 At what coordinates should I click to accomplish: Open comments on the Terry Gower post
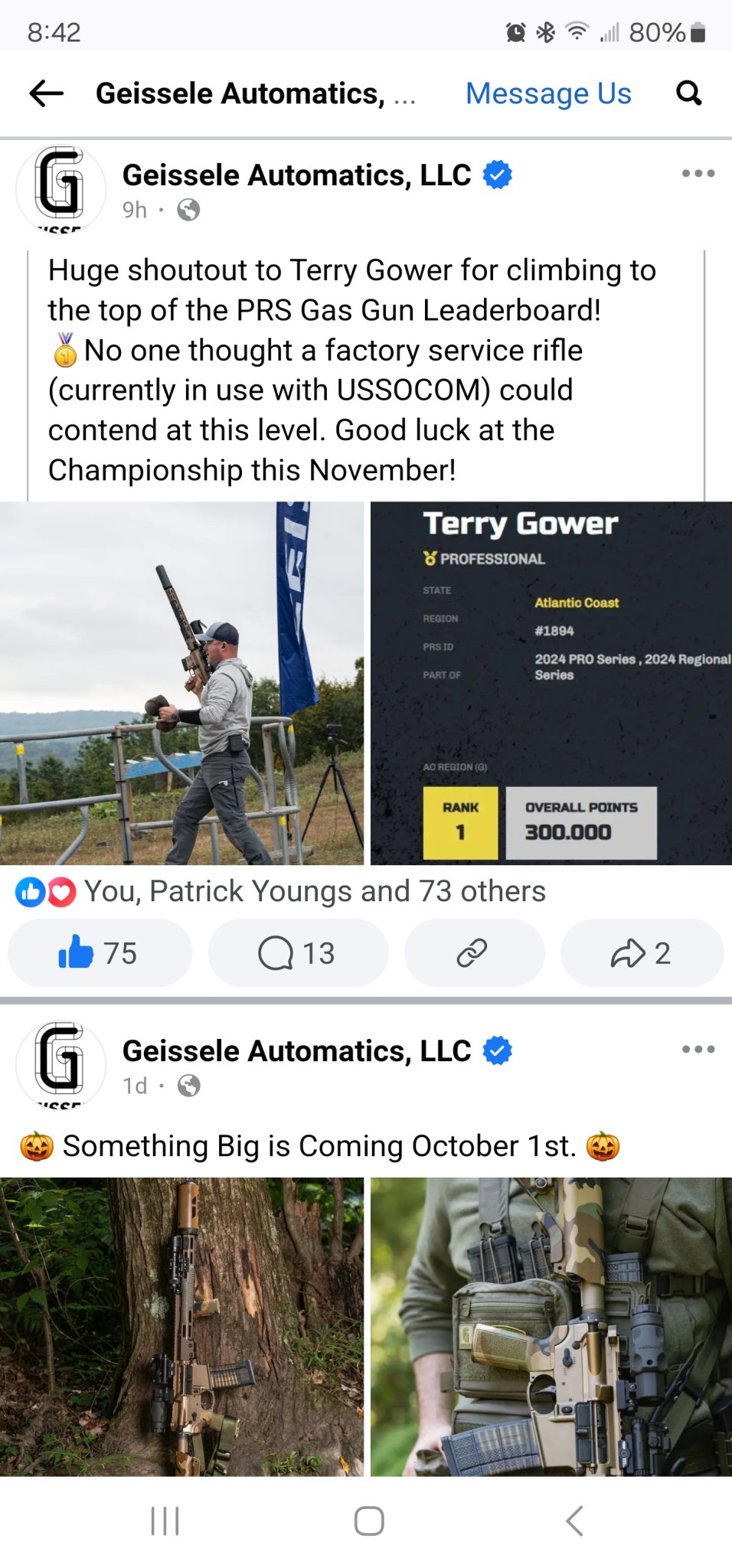(x=297, y=953)
